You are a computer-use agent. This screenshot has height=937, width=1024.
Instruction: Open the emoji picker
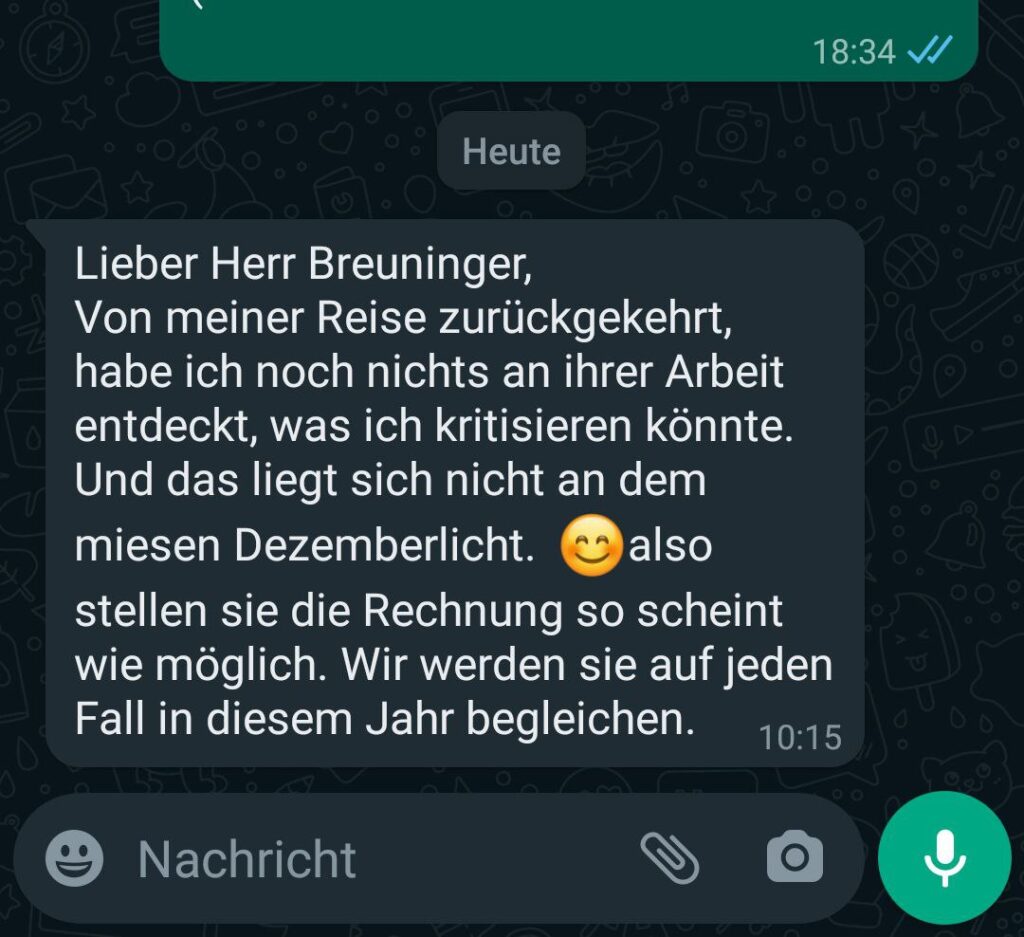74,858
